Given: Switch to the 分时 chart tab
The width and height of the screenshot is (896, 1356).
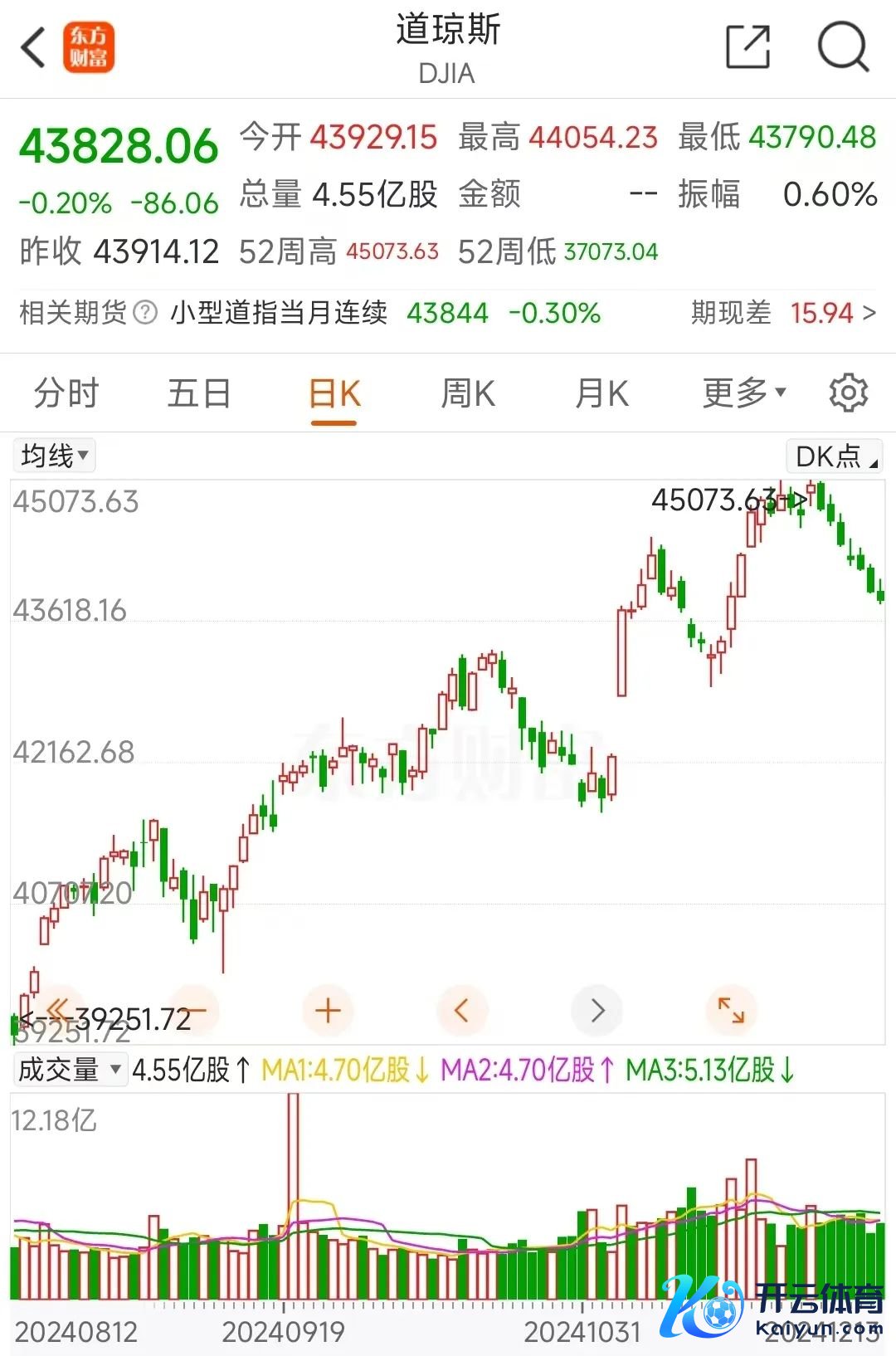Looking at the screenshot, I should pos(66,393).
